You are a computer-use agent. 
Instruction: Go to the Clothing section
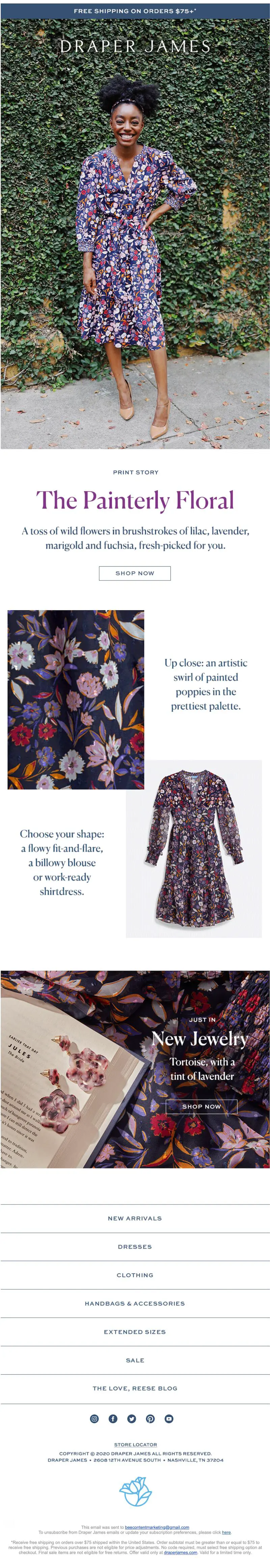coord(134,1275)
